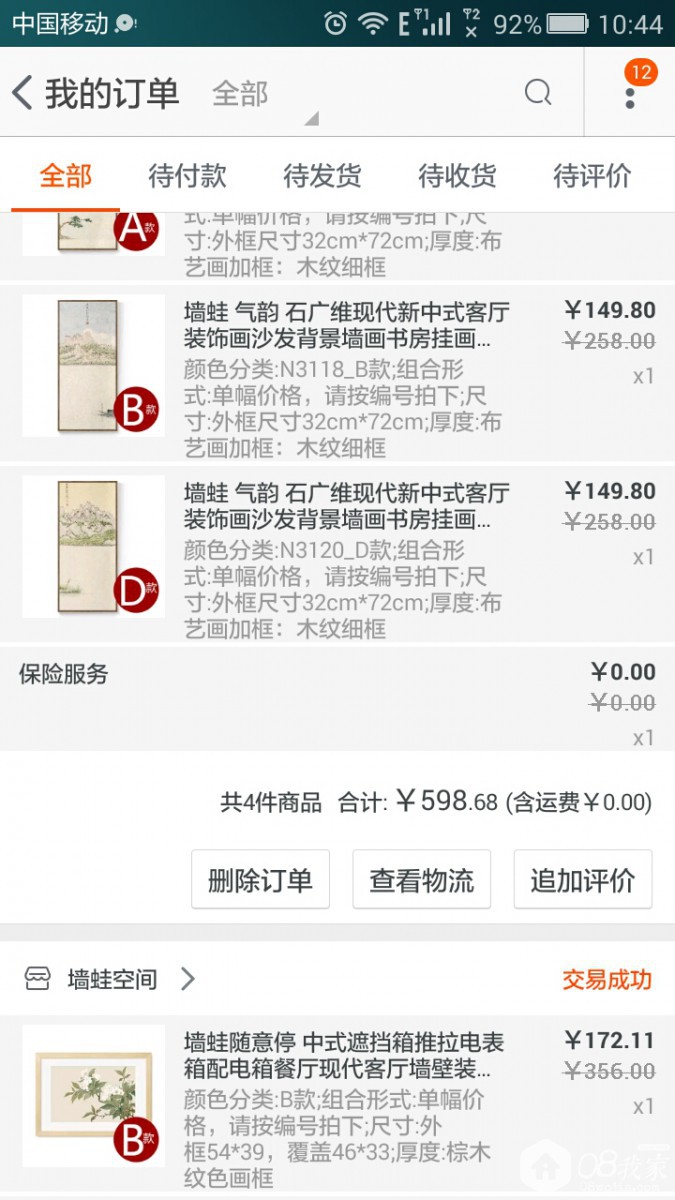This screenshot has height=1200, width=675.
Task: Switch to the 待评价 tab
Action: [x=592, y=177]
